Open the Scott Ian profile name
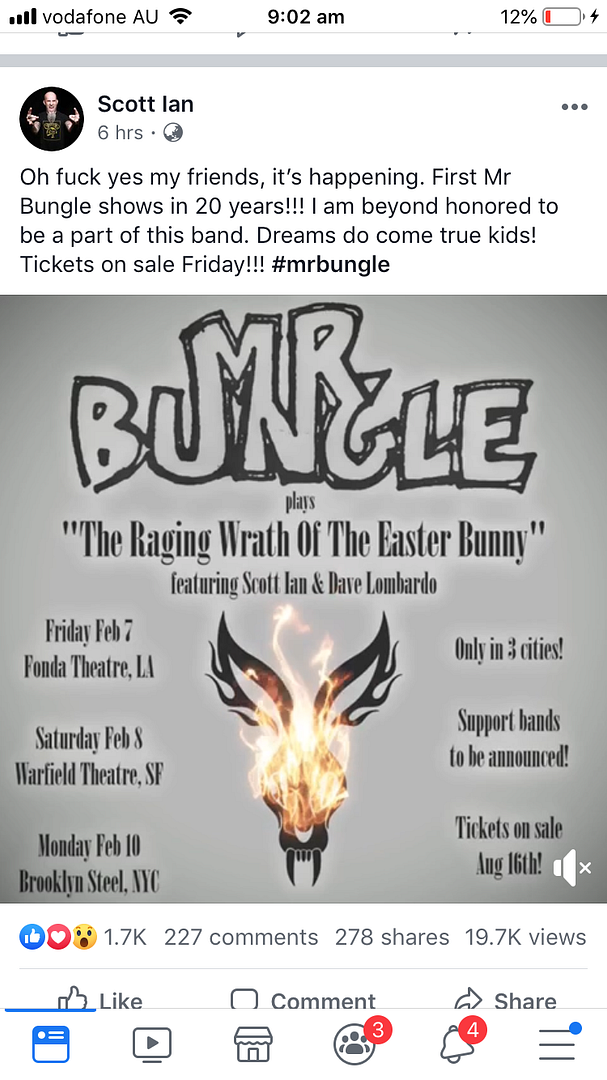The height and width of the screenshot is (1080, 607). click(145, 104)
